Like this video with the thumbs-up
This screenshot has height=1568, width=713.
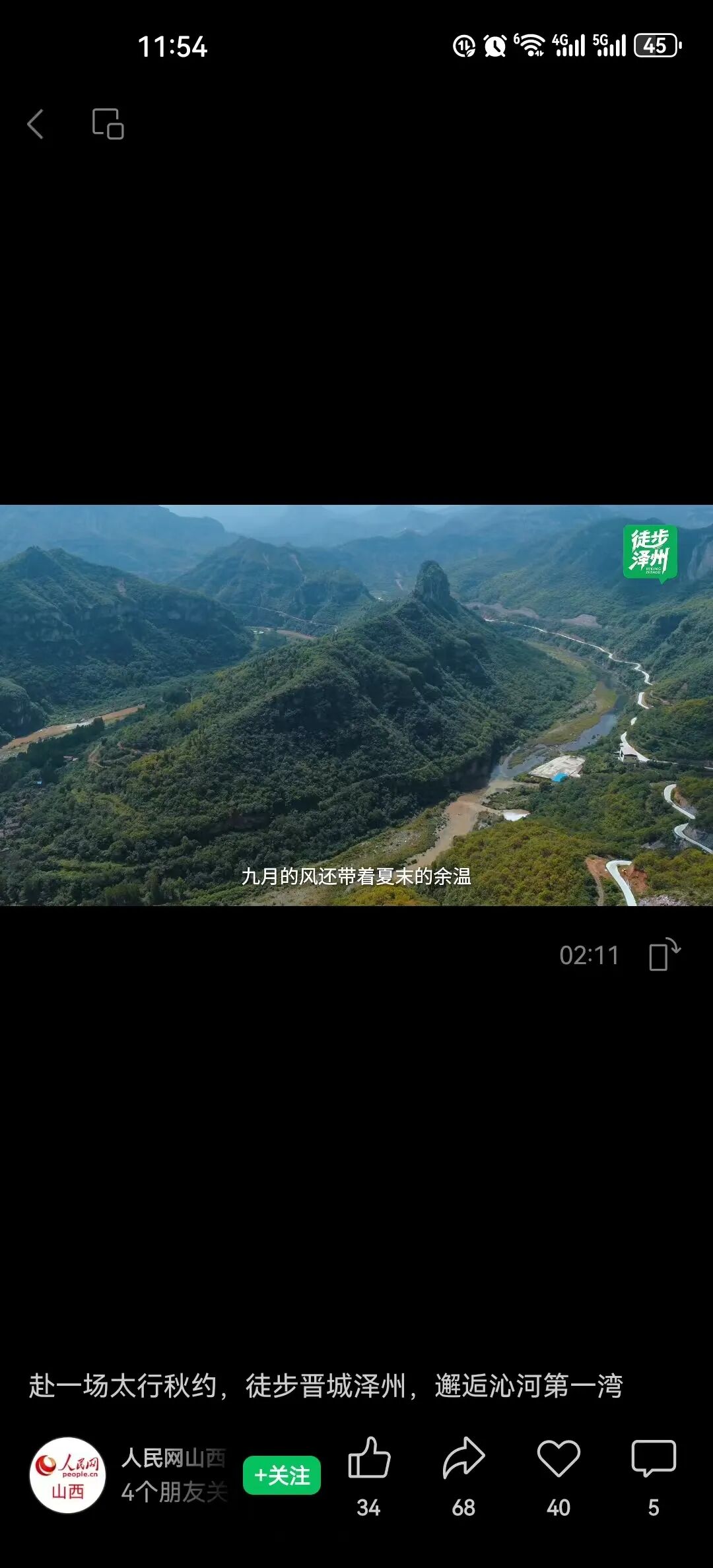click(369, 1460)
